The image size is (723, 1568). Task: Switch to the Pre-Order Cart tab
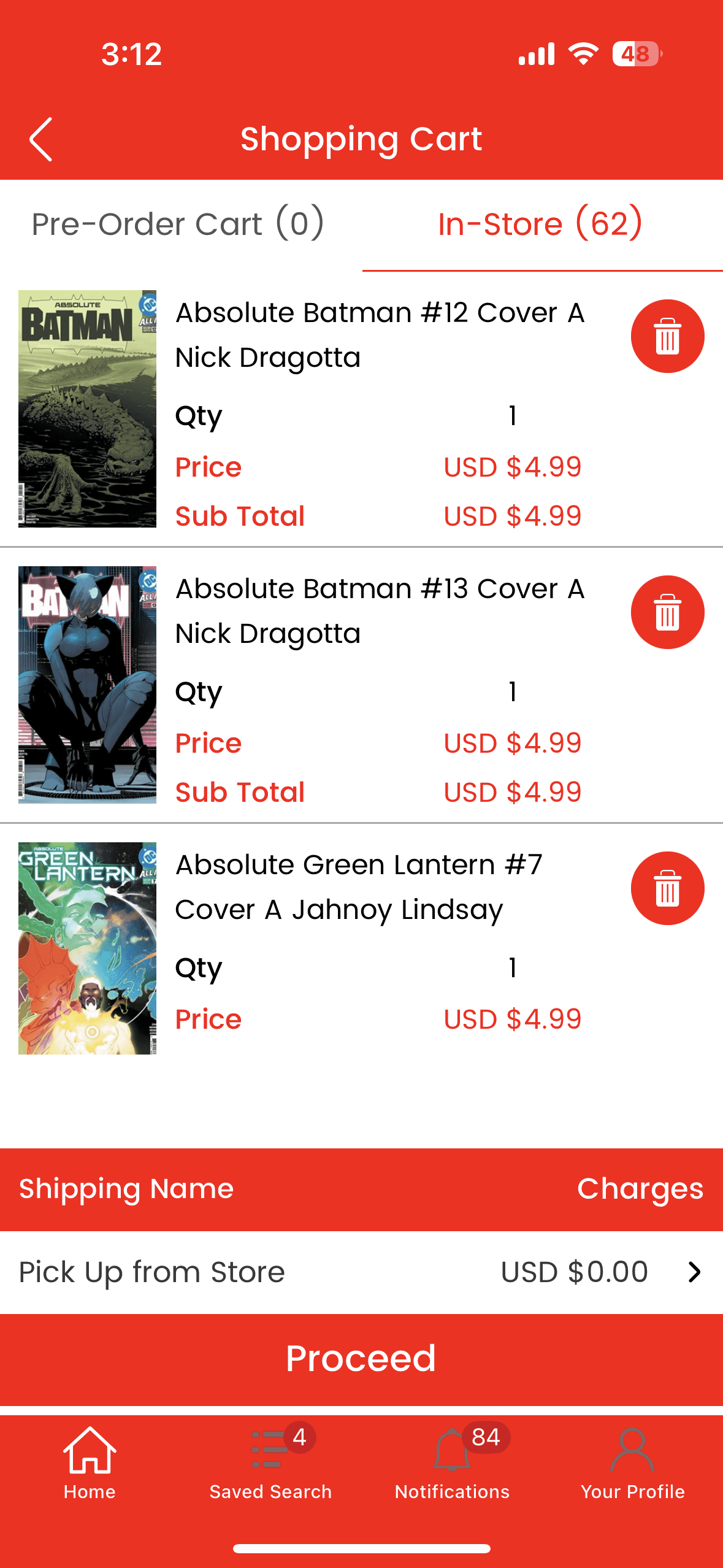click(x=178, y=224)
